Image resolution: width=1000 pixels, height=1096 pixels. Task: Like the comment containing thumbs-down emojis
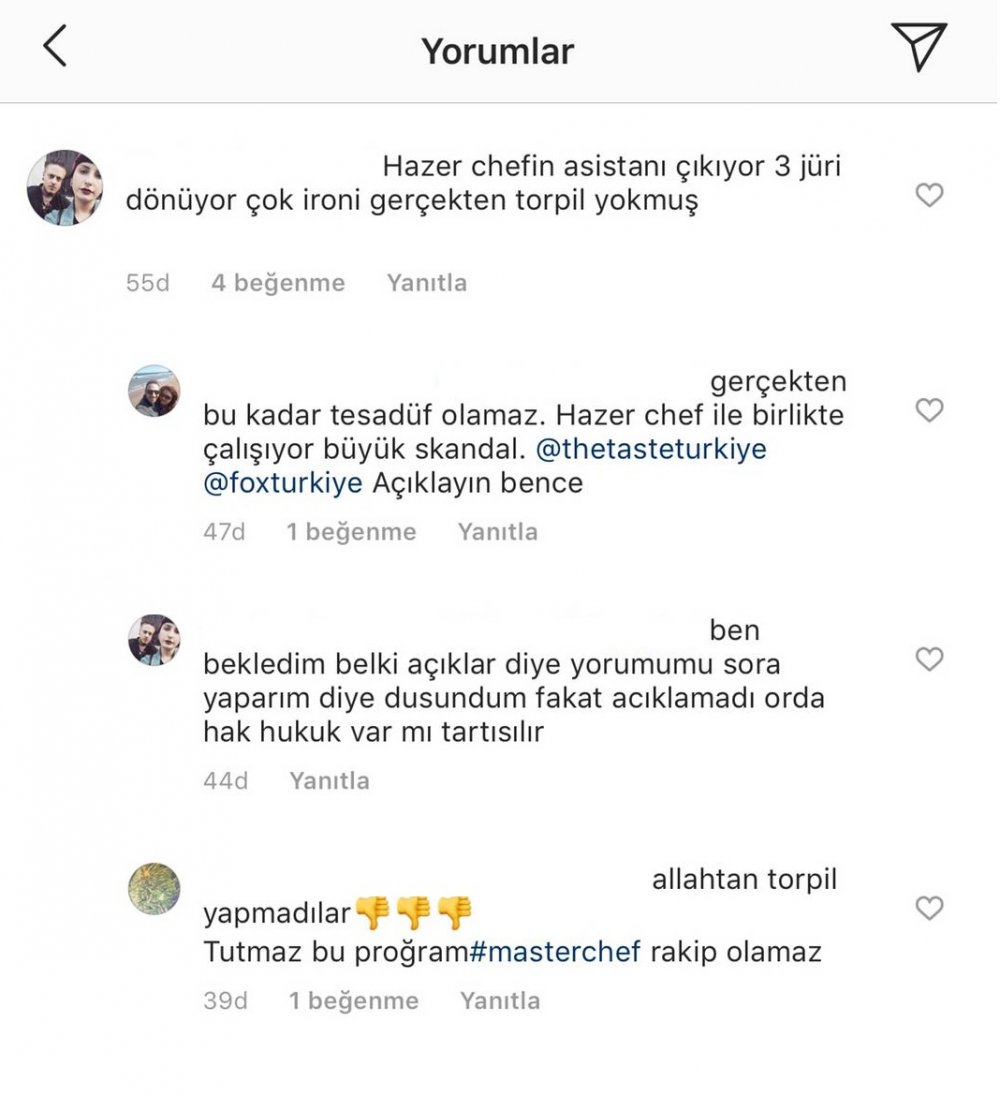pyautogui.click(x=928, y=906)
